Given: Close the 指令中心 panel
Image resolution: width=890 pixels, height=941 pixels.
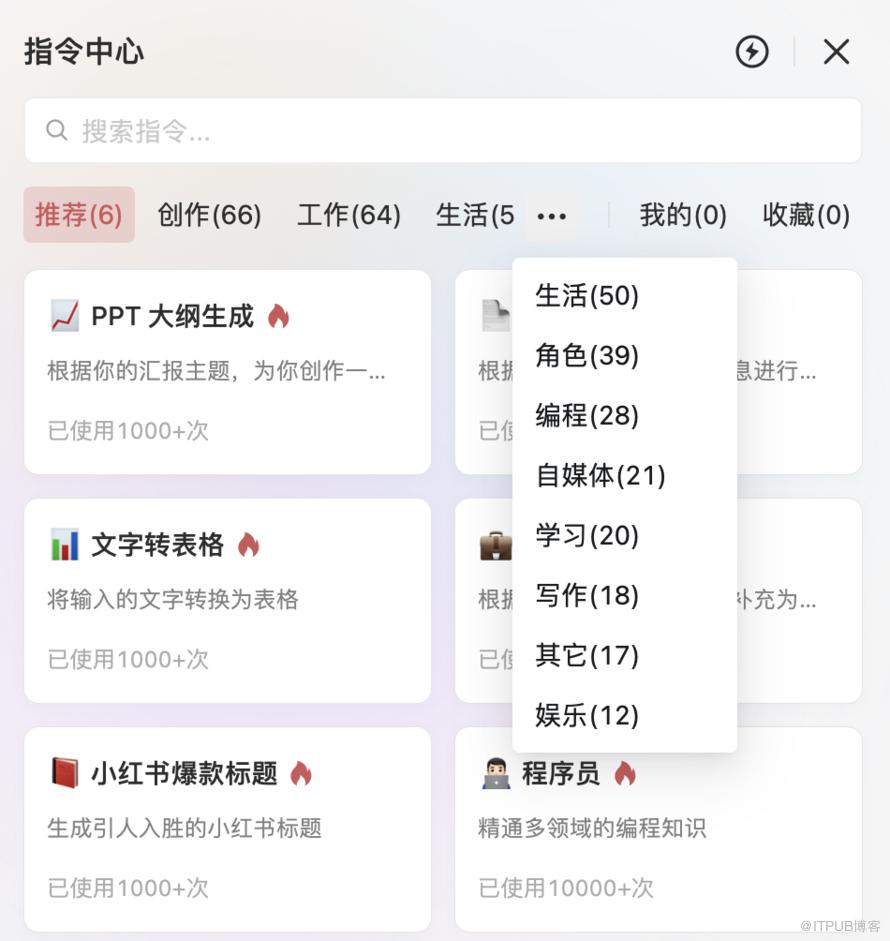Looking at the screenshot, I should pyautogui.click(x=836, y=52).
